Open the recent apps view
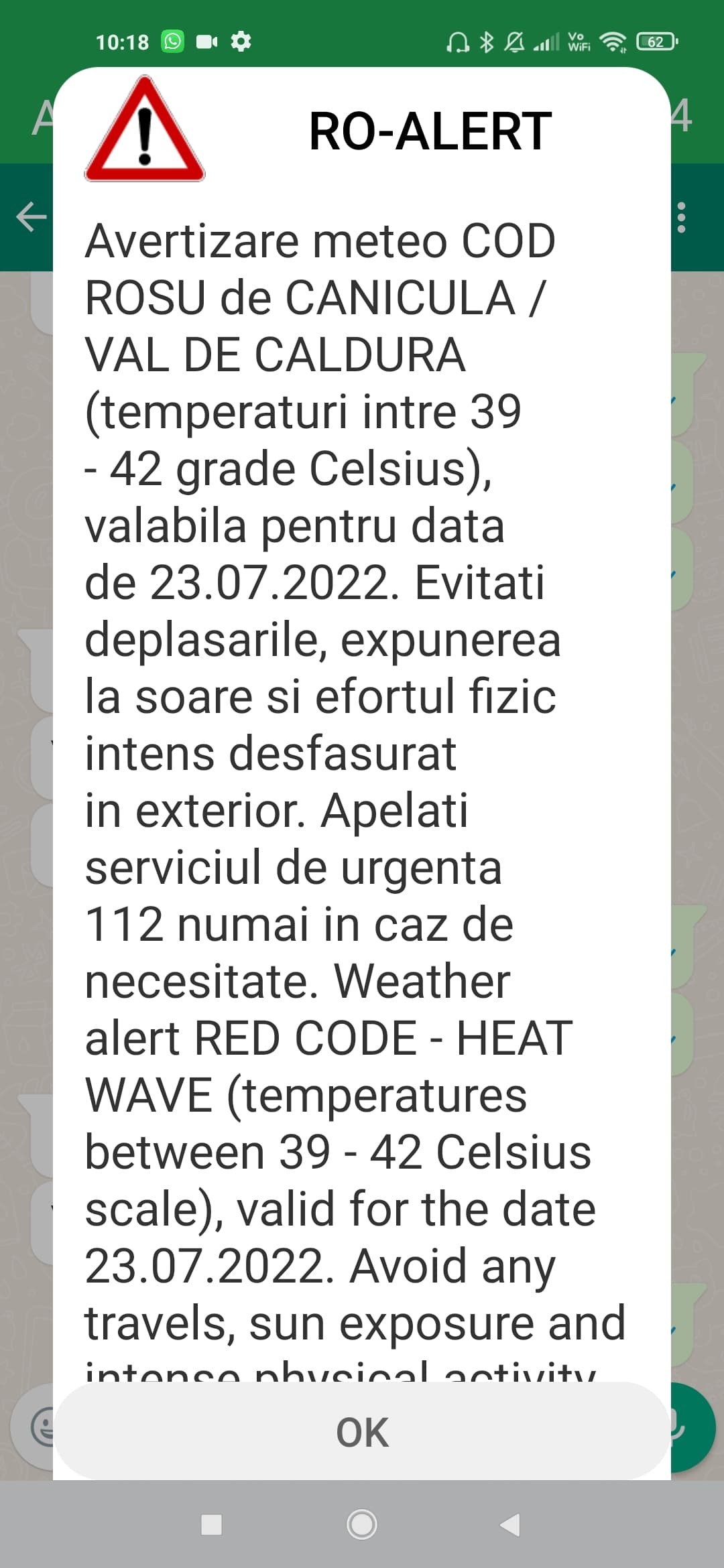The height and width of the screenshot is (1568, 724). (x=212, y=1524)
